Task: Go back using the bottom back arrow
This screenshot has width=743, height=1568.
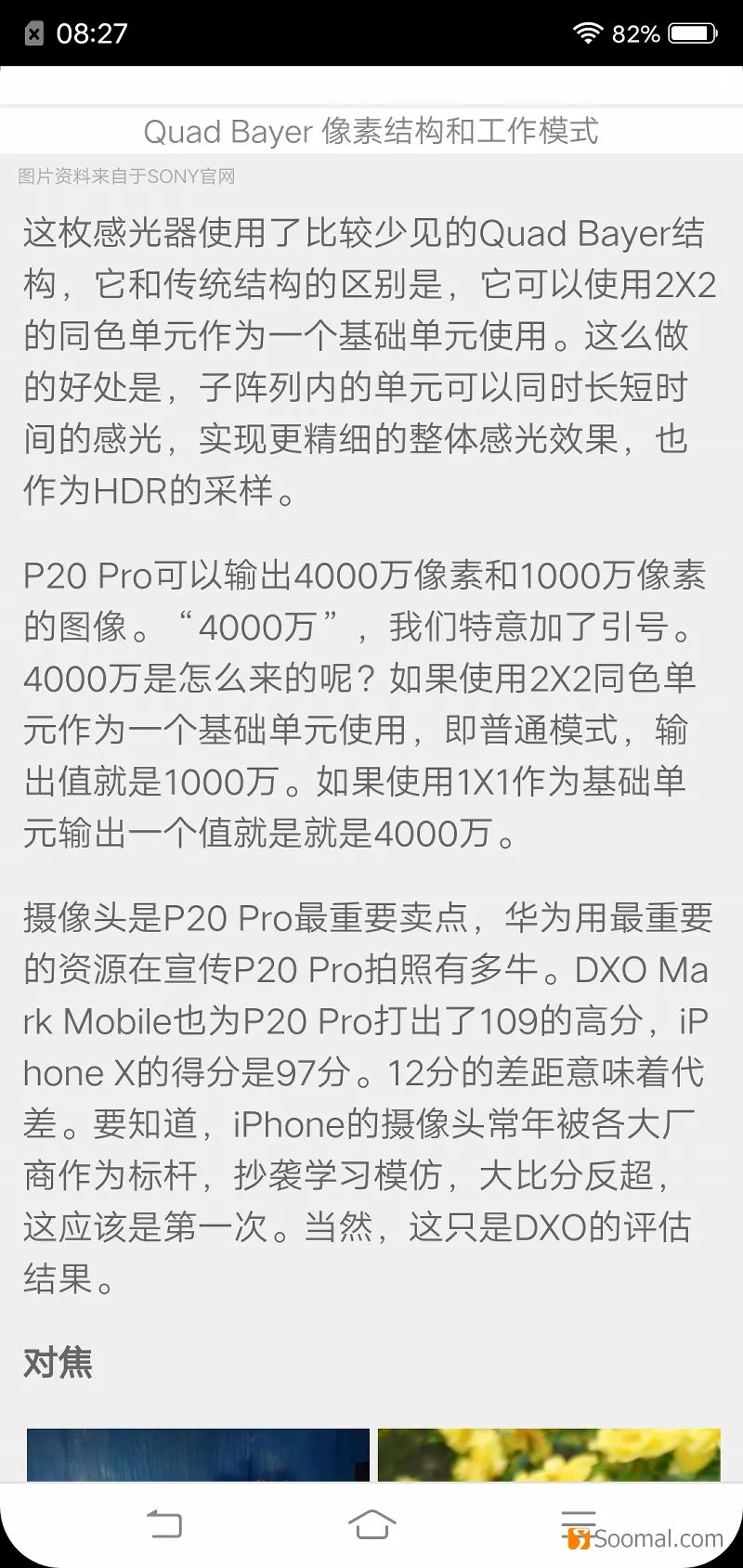Action: [x=164, y=1523]
